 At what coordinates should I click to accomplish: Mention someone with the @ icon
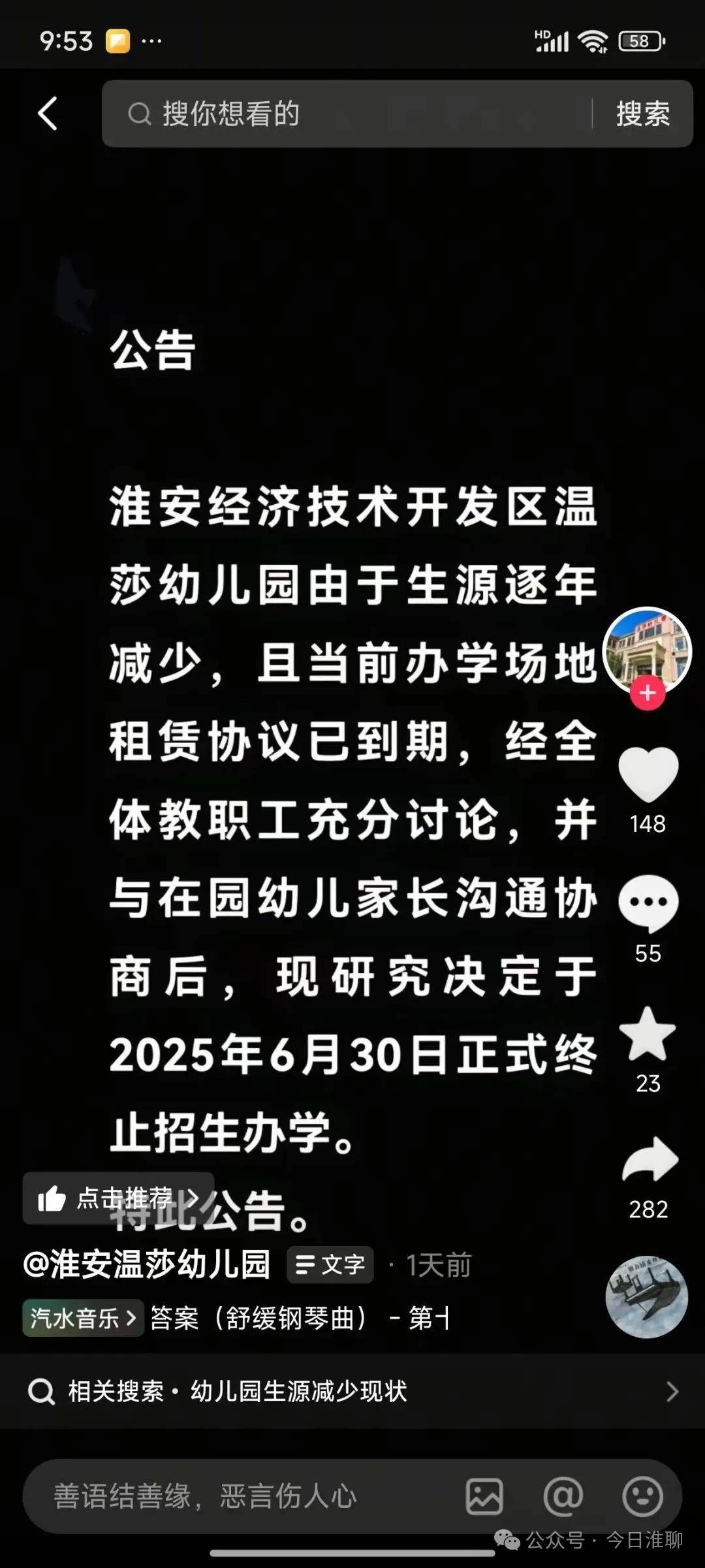pos(563,1496)
